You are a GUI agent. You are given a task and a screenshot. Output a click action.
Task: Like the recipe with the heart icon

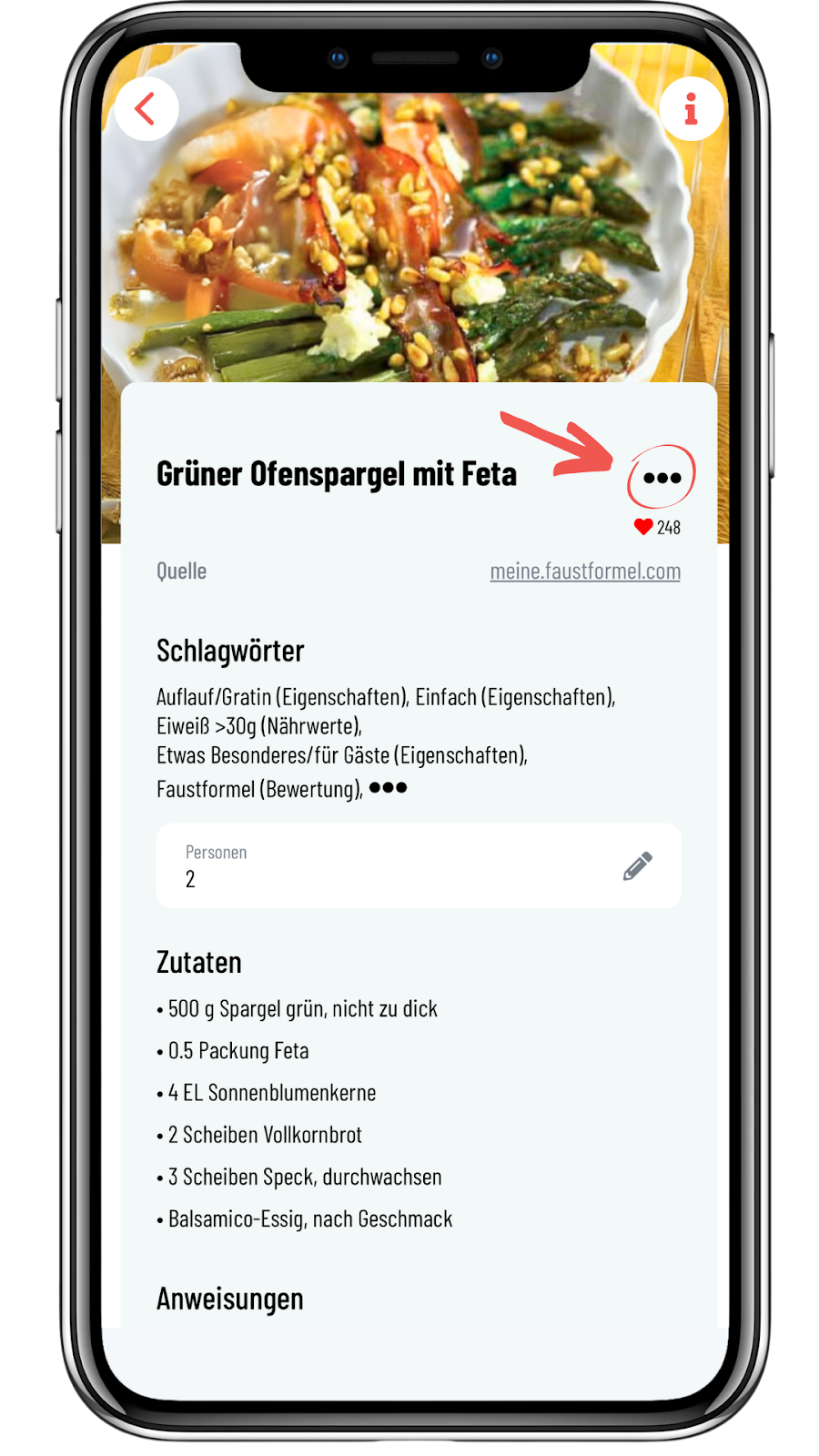pos(643,527)
